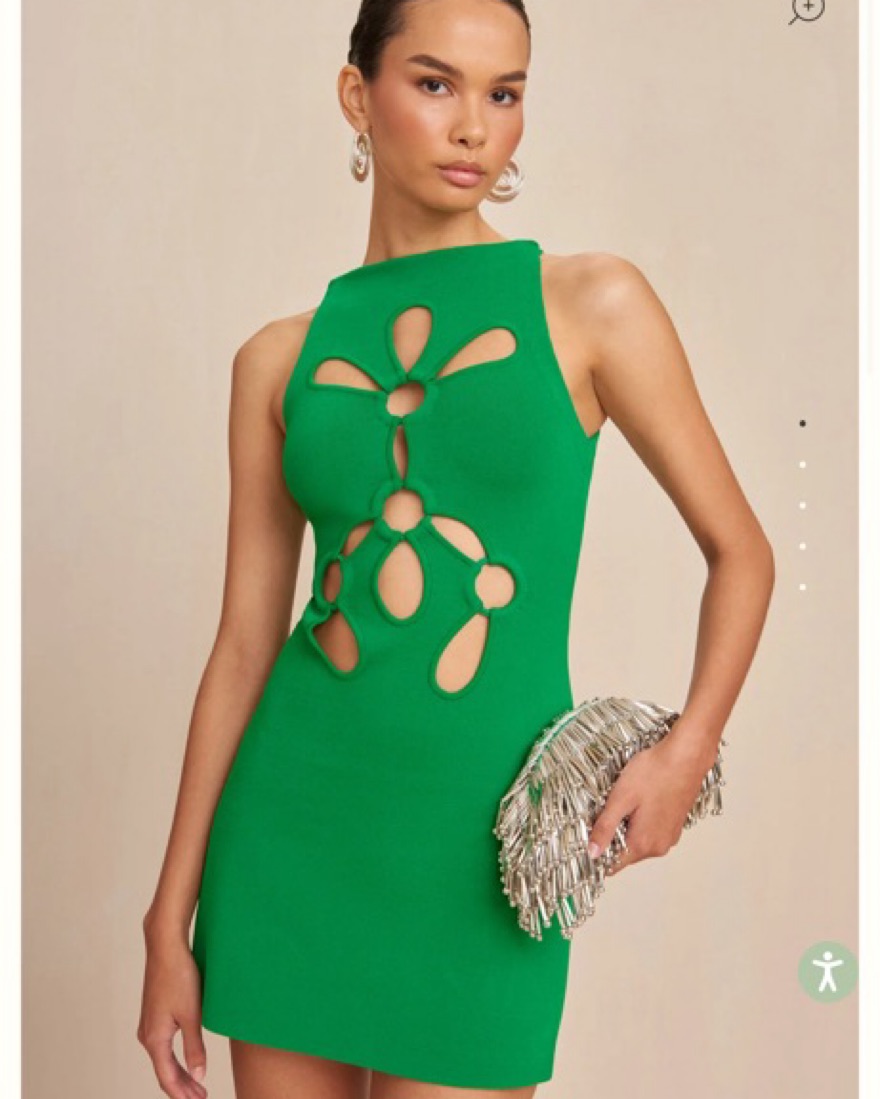Tap the zoom magnifier icon
The image size is (880, 1099).
pos(807,10)
